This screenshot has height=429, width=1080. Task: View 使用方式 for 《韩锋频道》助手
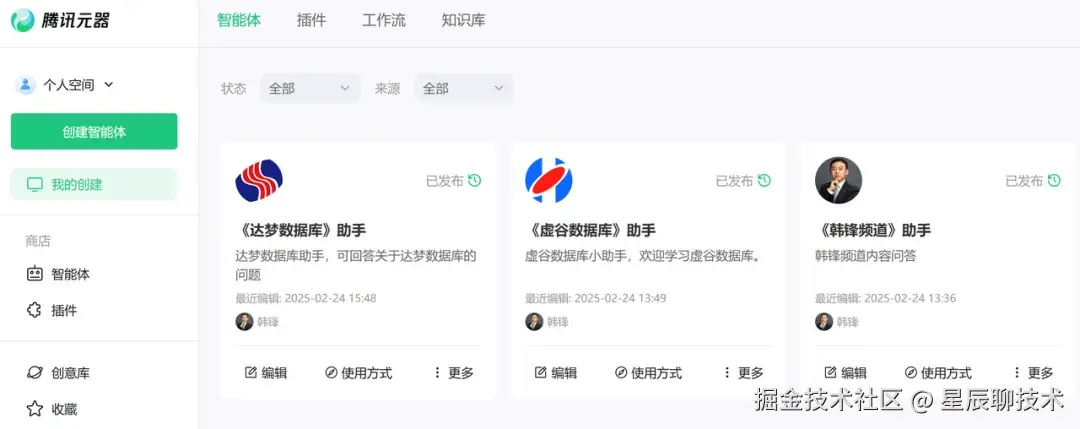[938, 373]
